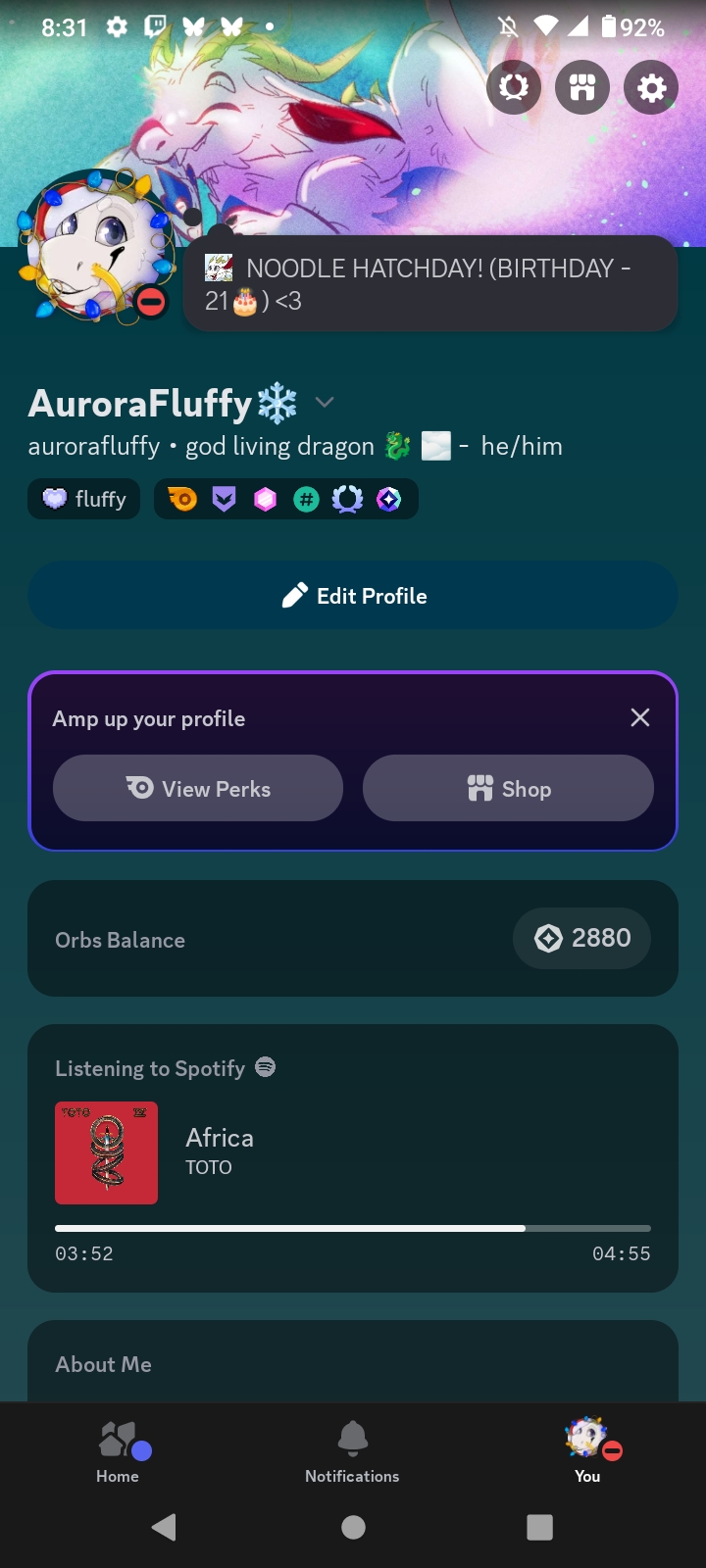Open the Africa by TOTO Spotify card

[353, 1156]
